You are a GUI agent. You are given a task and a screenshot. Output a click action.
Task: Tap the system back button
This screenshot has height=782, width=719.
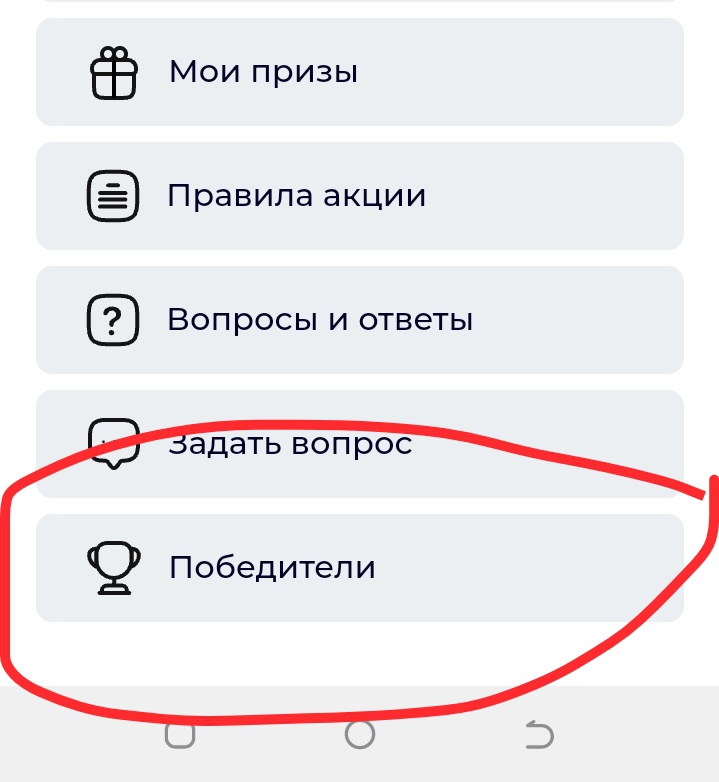coord(539,736)
